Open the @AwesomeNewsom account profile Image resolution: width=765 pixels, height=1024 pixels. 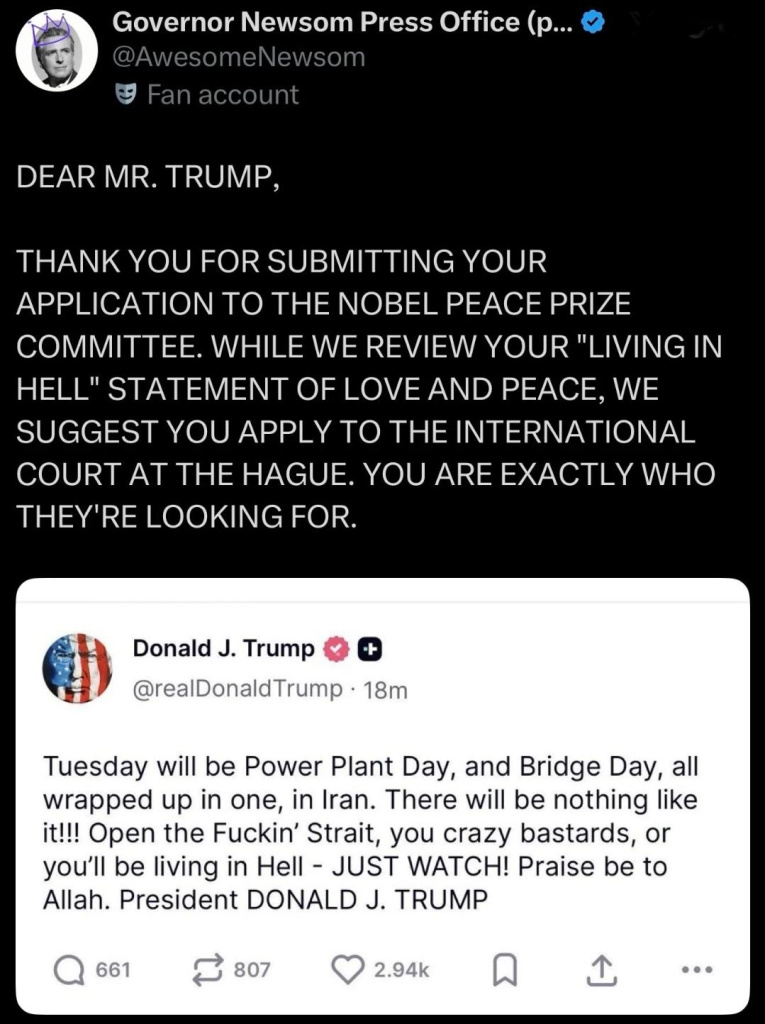[239, 57]
